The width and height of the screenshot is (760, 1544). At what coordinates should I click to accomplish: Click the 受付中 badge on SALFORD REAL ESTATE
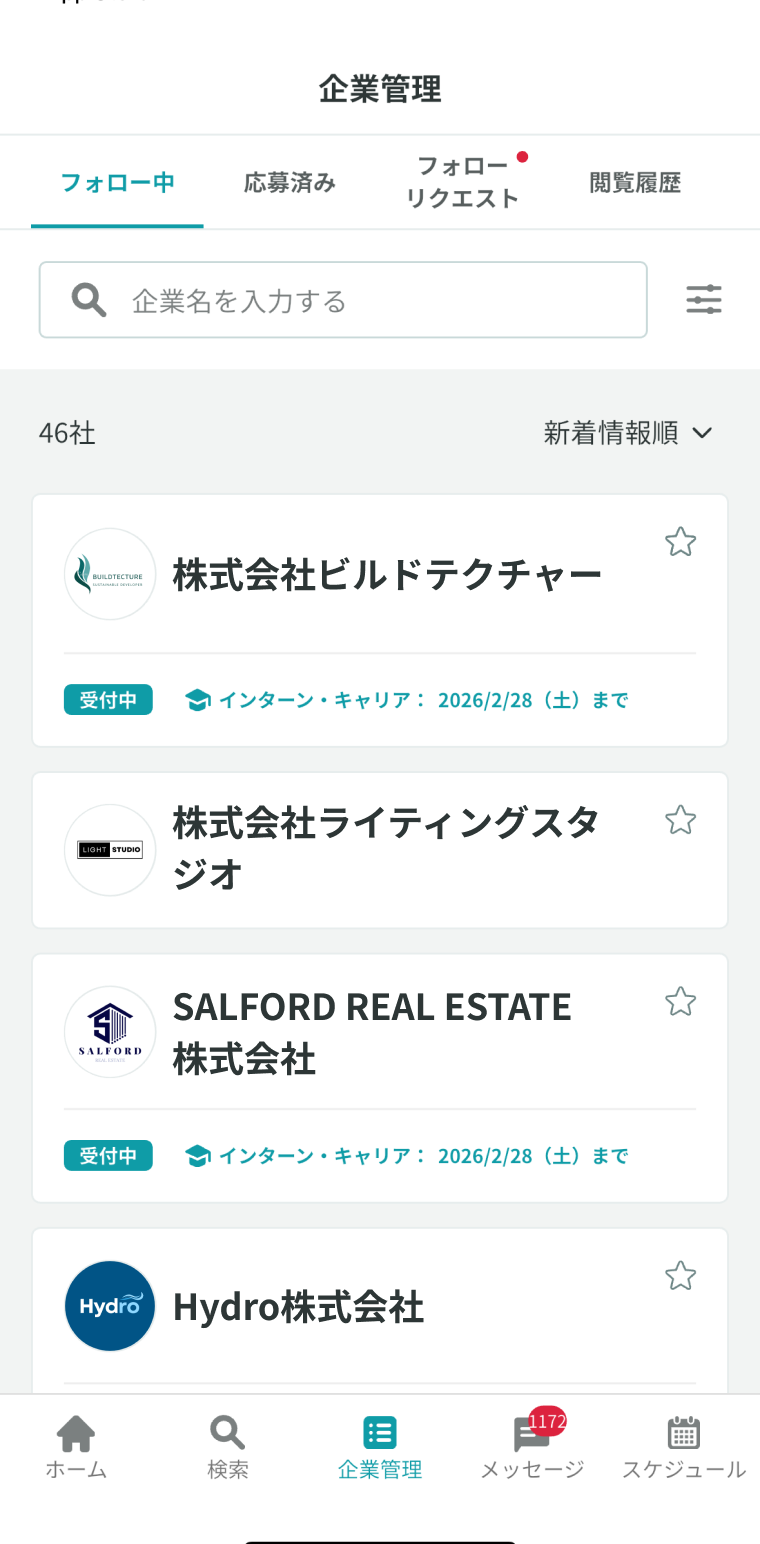click(x=108, y=1155)
